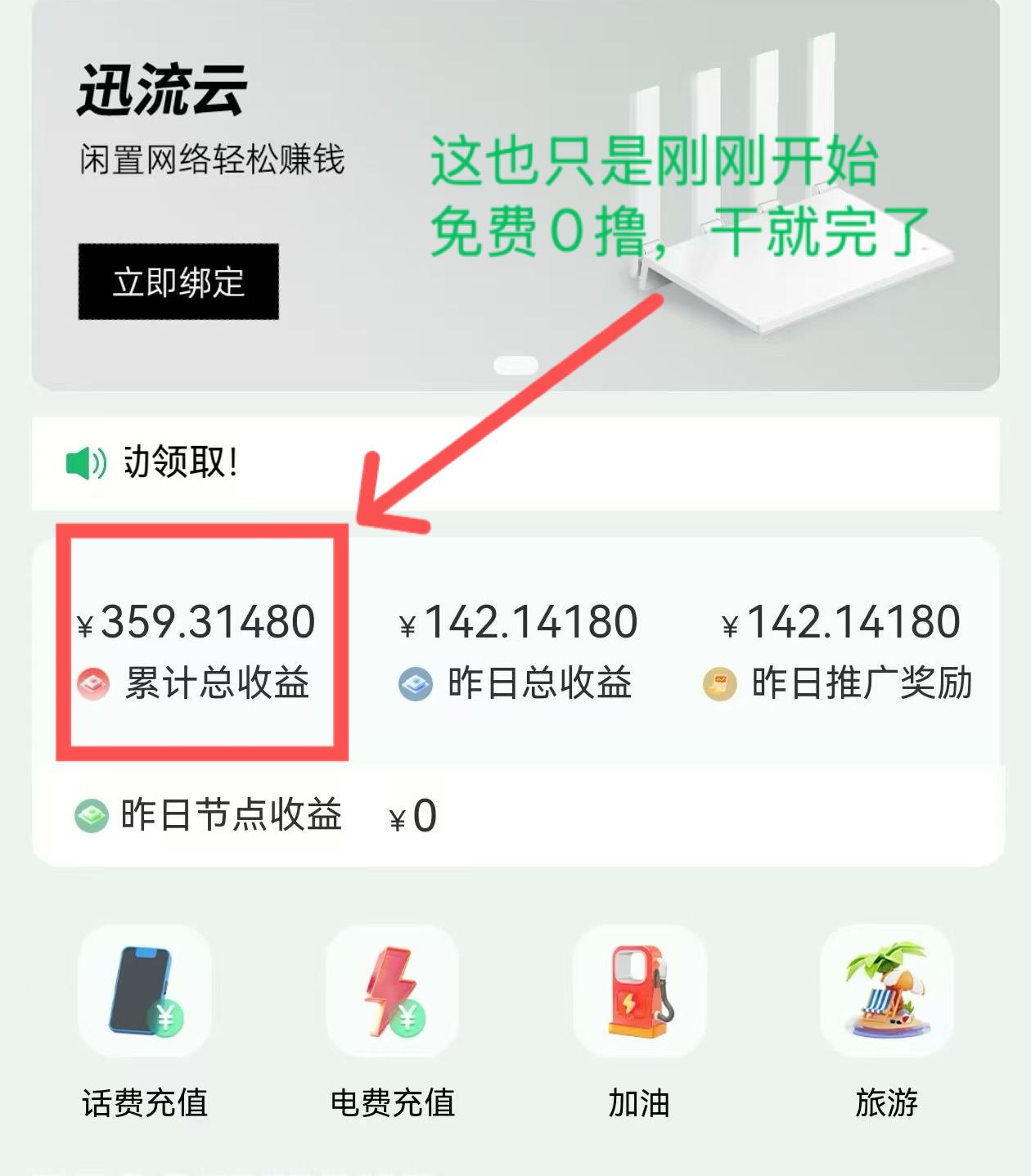Tap the 立即绑定 button
1031x1176 pixels.
pyautogui.click(x=178, y=282)
